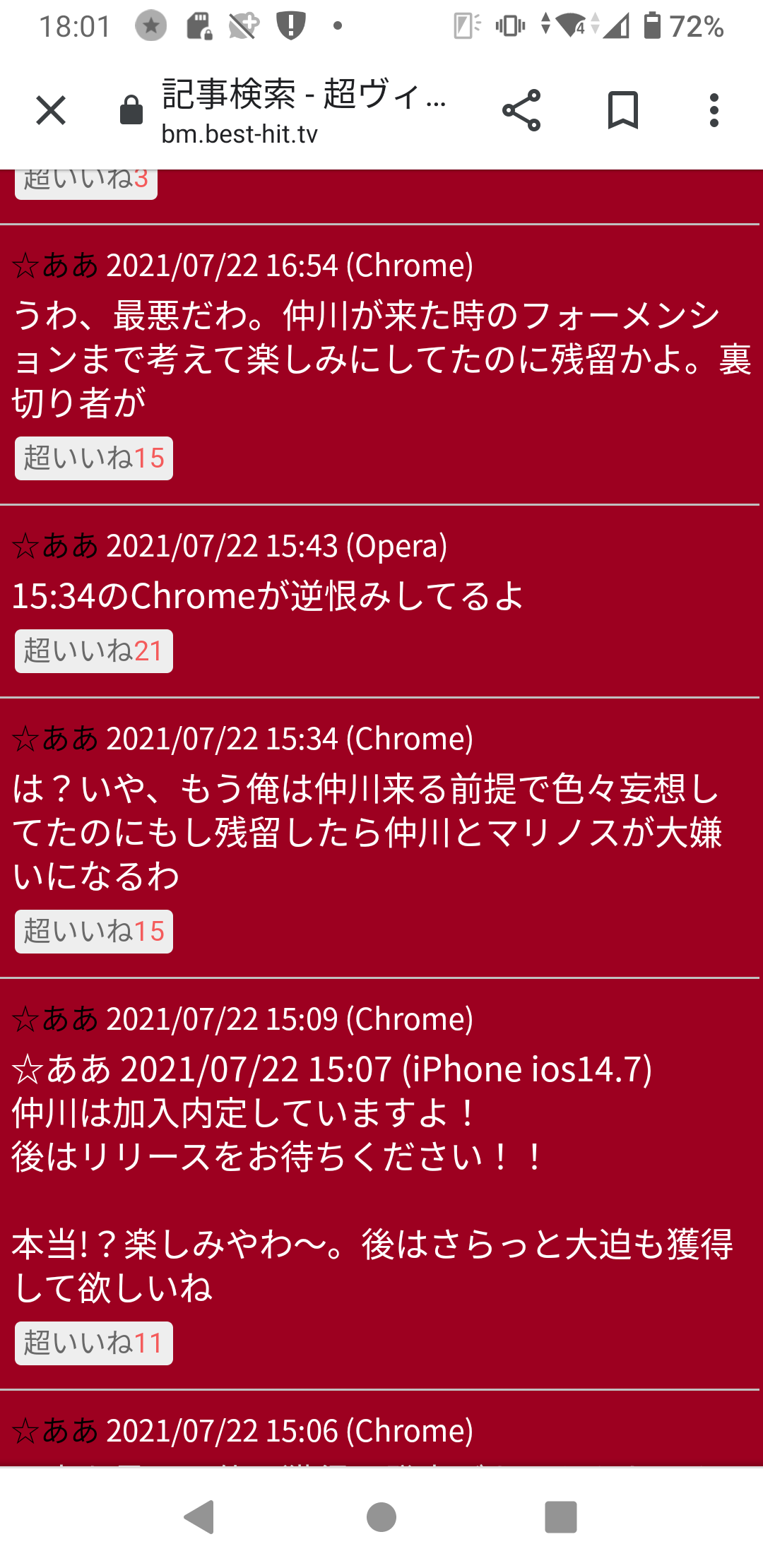Share this page

521,111
